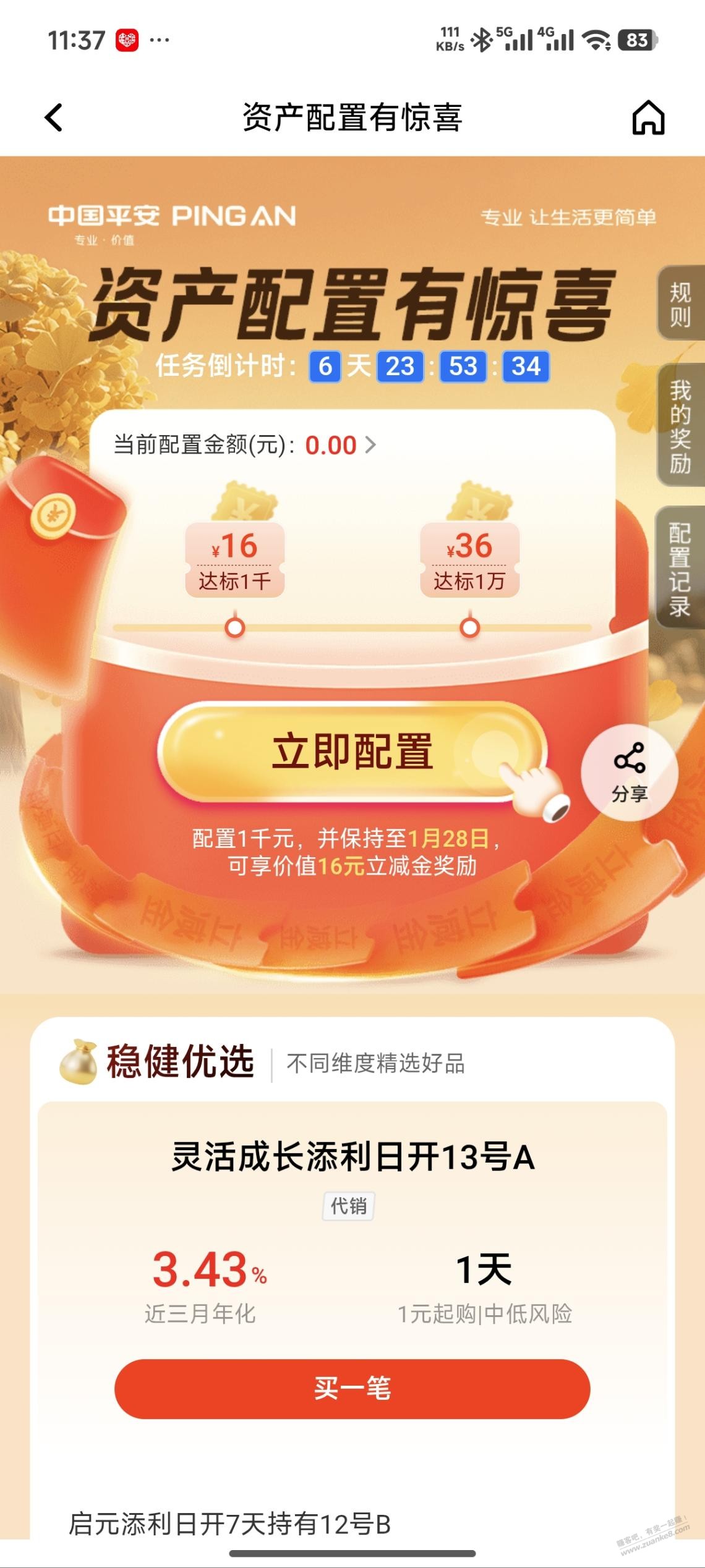Tap 买一笔 for 灵活成长添利日开13号A
The height and width of the screenshot is (1568, 705).
pos(352,1389)
